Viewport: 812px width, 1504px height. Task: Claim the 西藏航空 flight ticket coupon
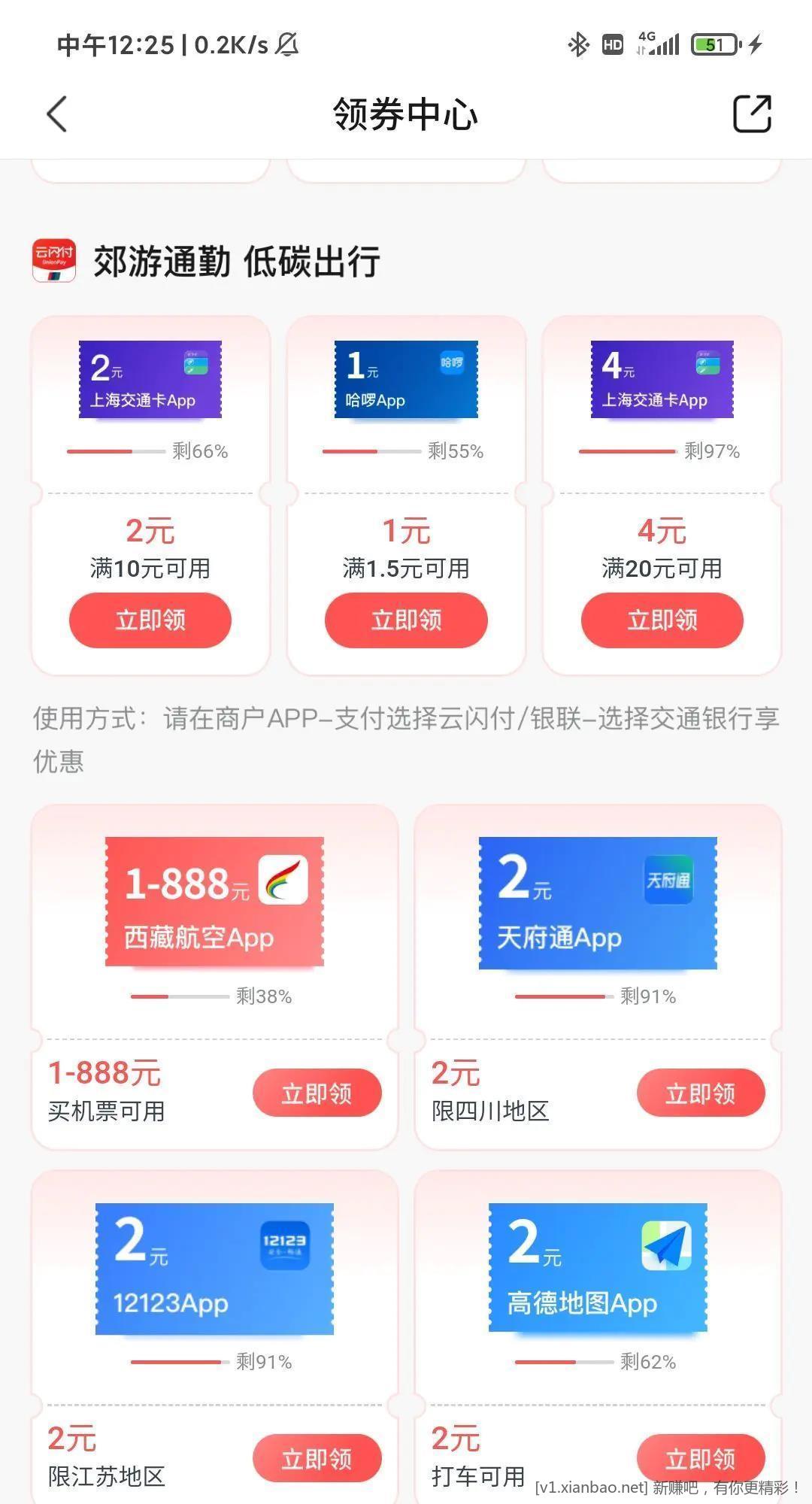pos(317,1093)
